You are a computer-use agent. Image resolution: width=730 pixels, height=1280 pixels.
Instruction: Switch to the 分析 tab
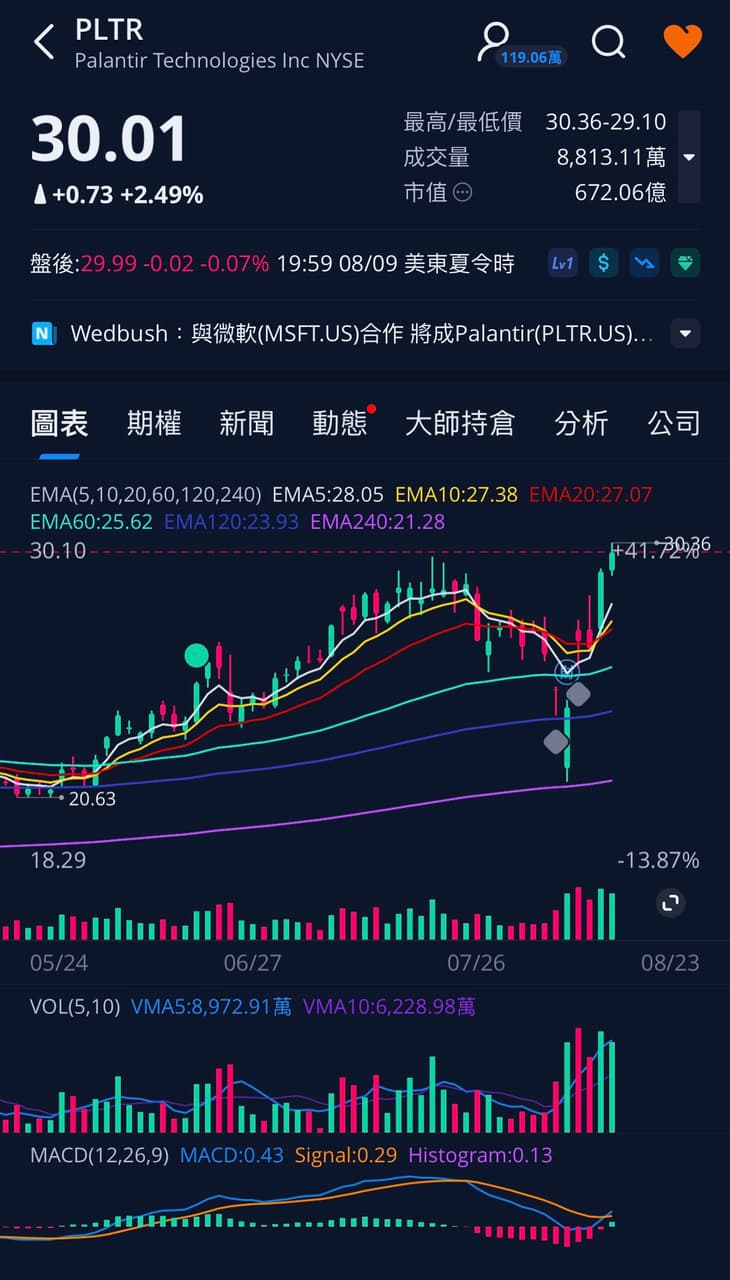pyautogui.click(x=581, y=423)
